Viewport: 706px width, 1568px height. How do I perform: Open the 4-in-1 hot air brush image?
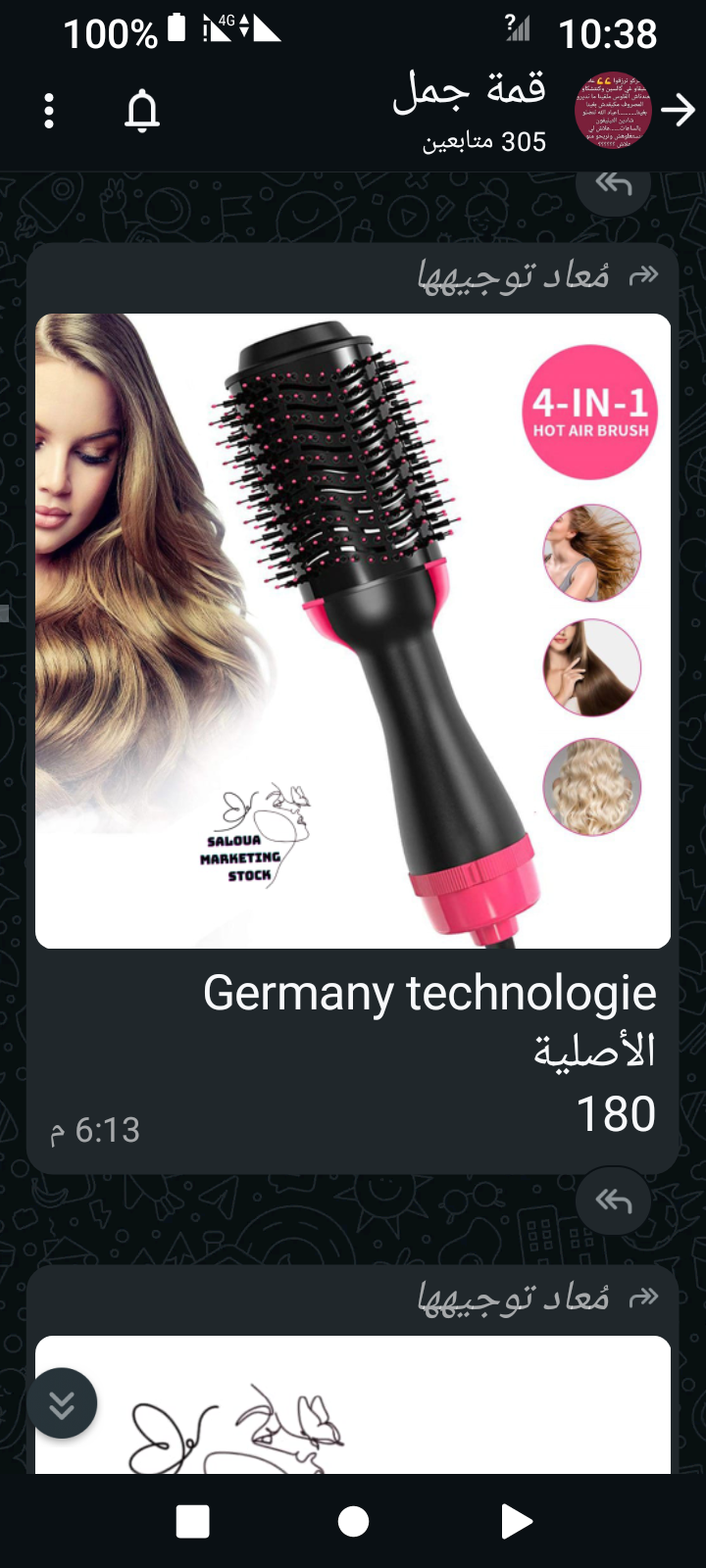click(x=353, y=630)
